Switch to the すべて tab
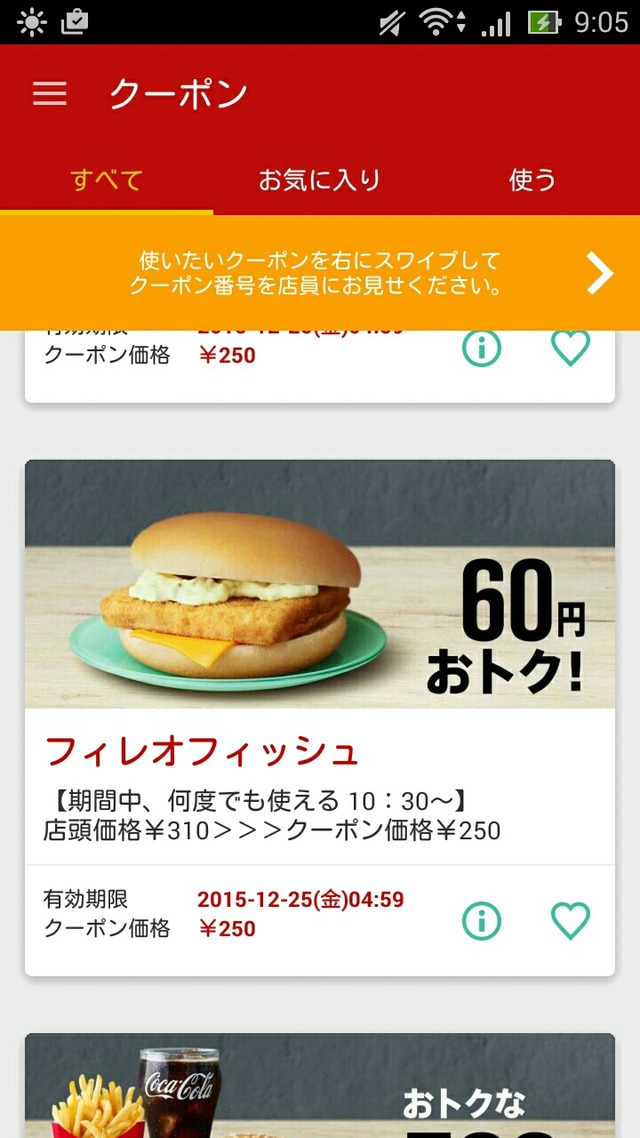640x1138 pixels. (x=107, y=181)
